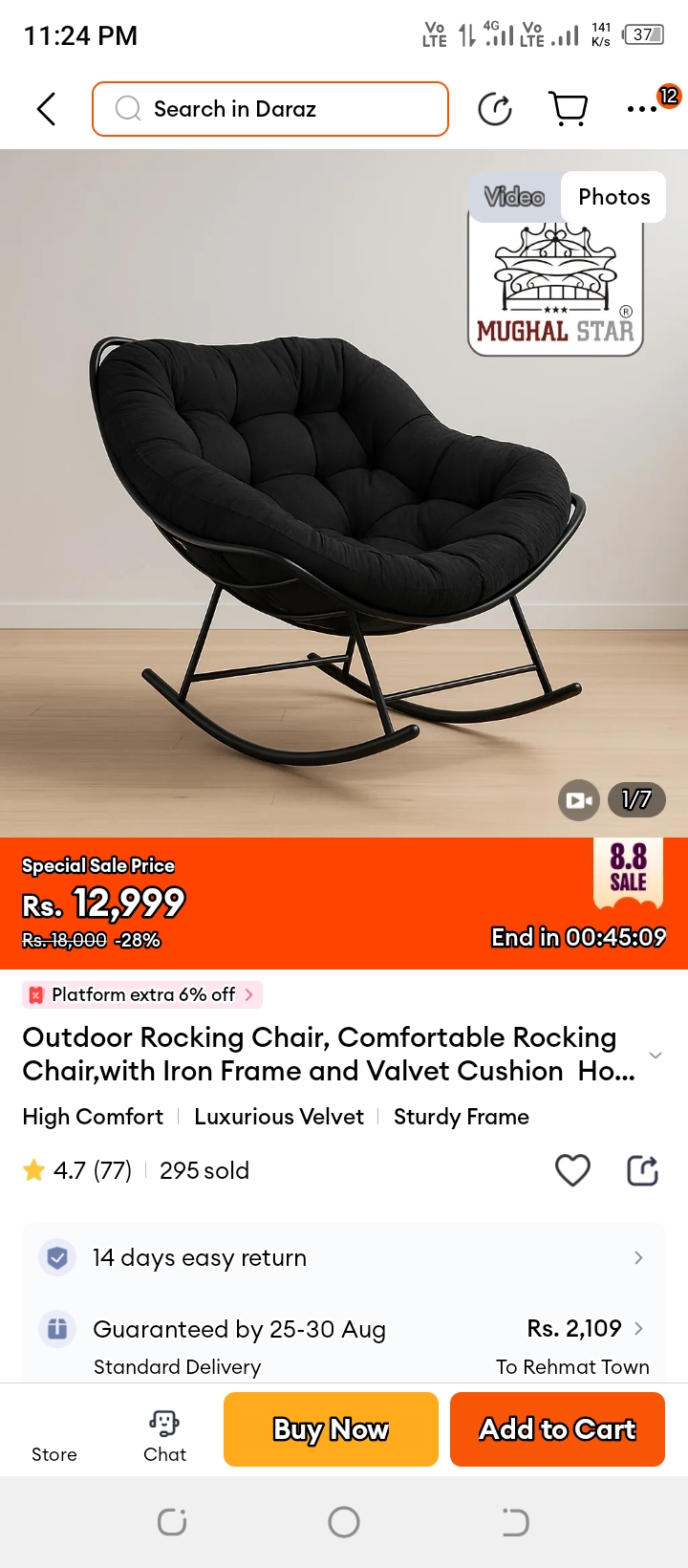This screenshot has width=688, height=1568.
Task: Tap the system home button
Action: point(344,1522)
